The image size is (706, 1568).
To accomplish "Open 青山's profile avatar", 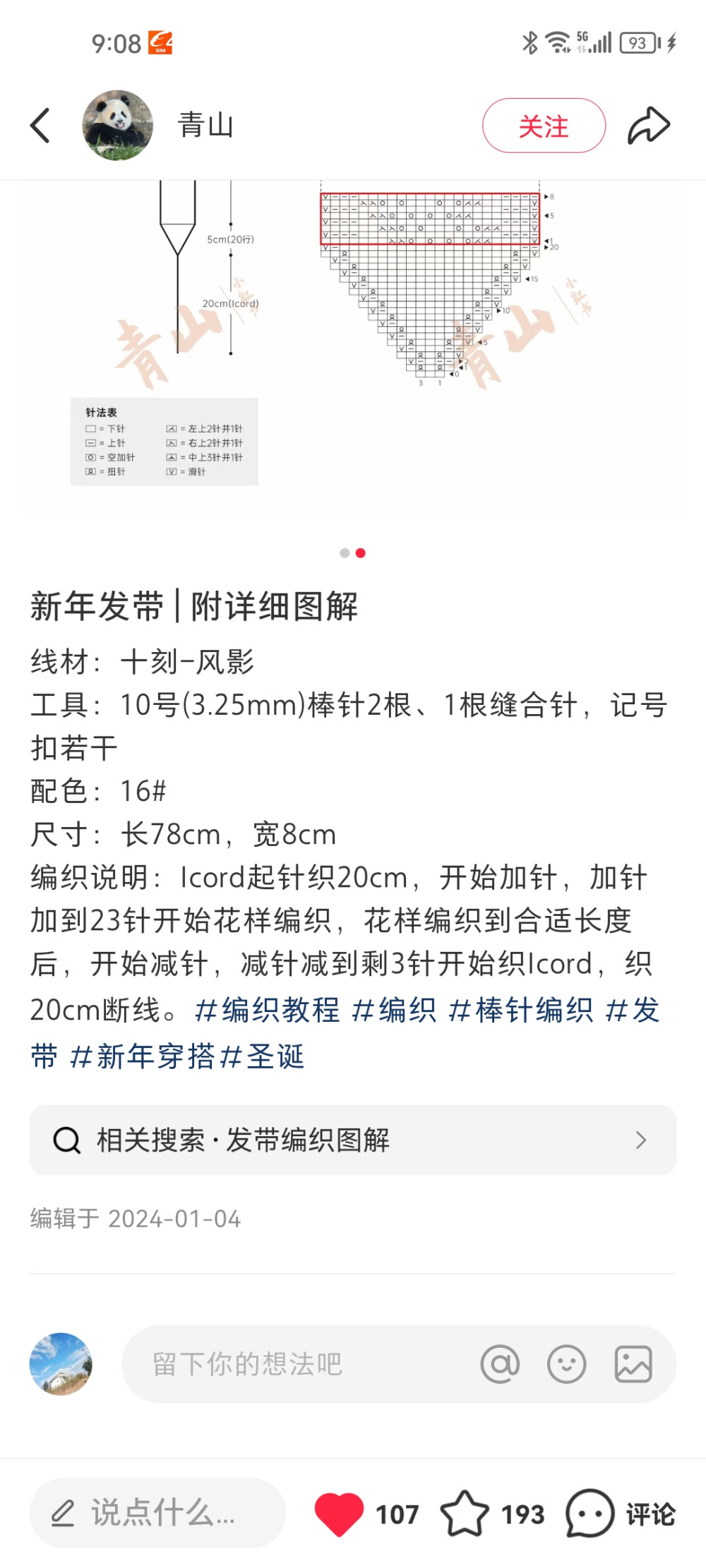I will click(117, 126).
